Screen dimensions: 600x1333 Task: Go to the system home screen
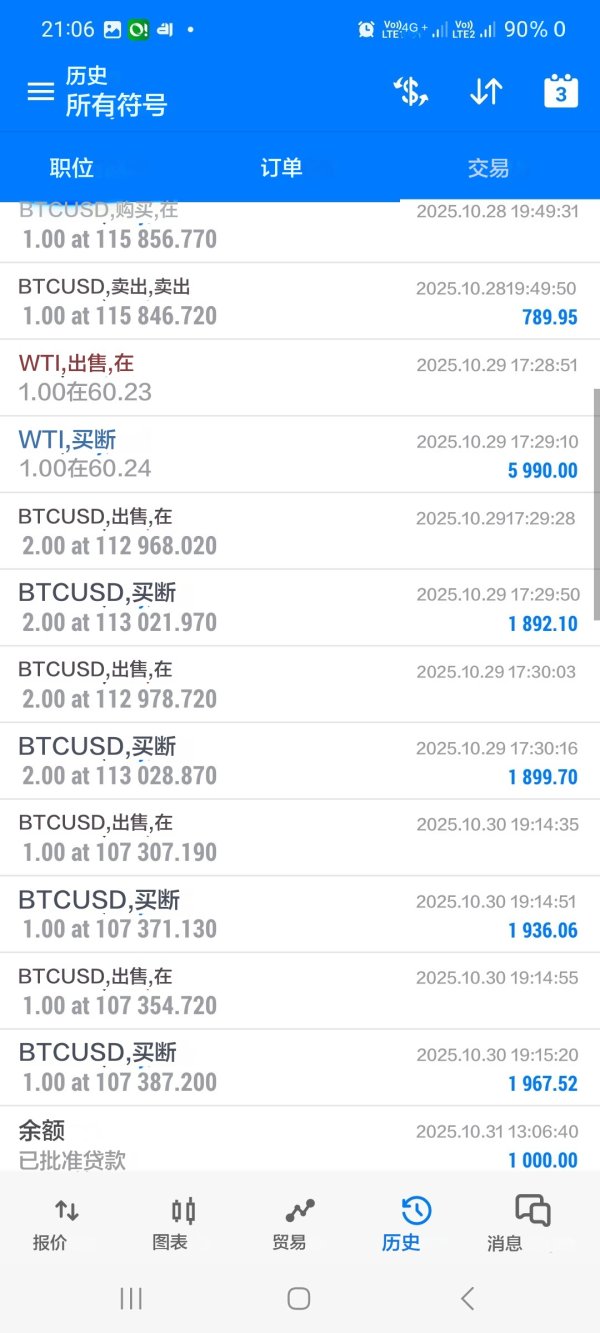point(298,1298)
